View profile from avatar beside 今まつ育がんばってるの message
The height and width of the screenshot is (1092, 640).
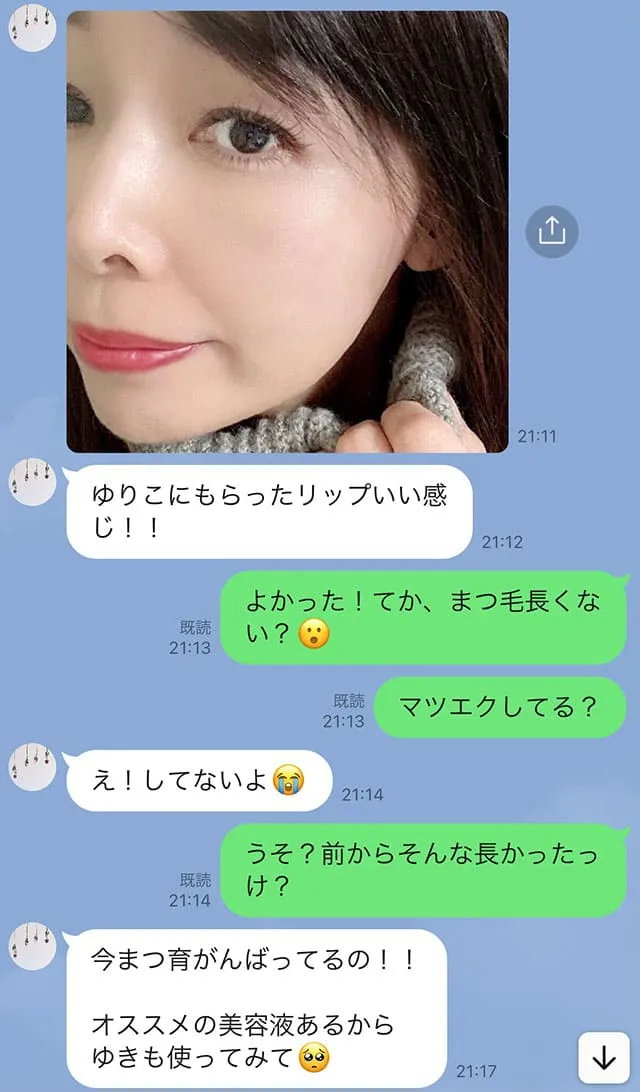33,946
